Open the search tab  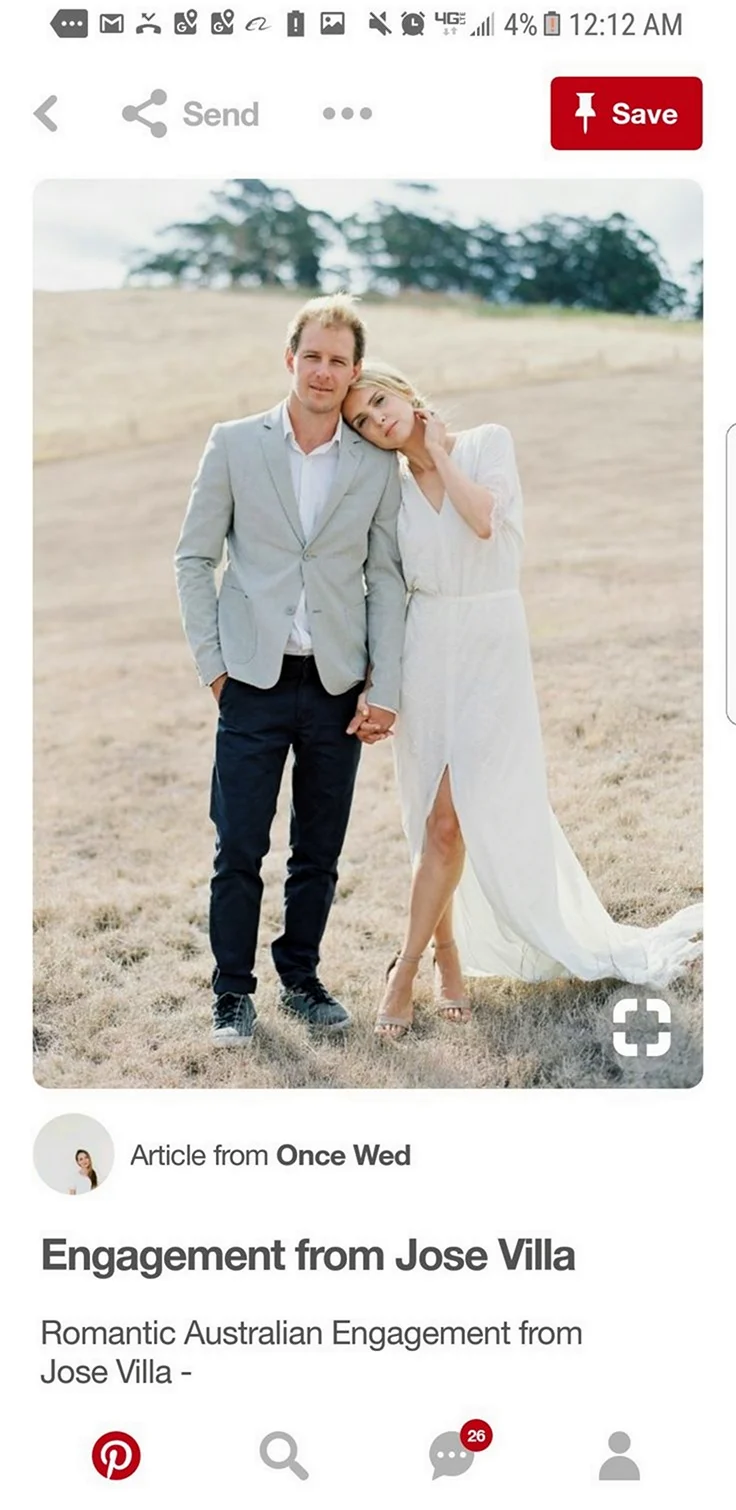coord(284,1455)
